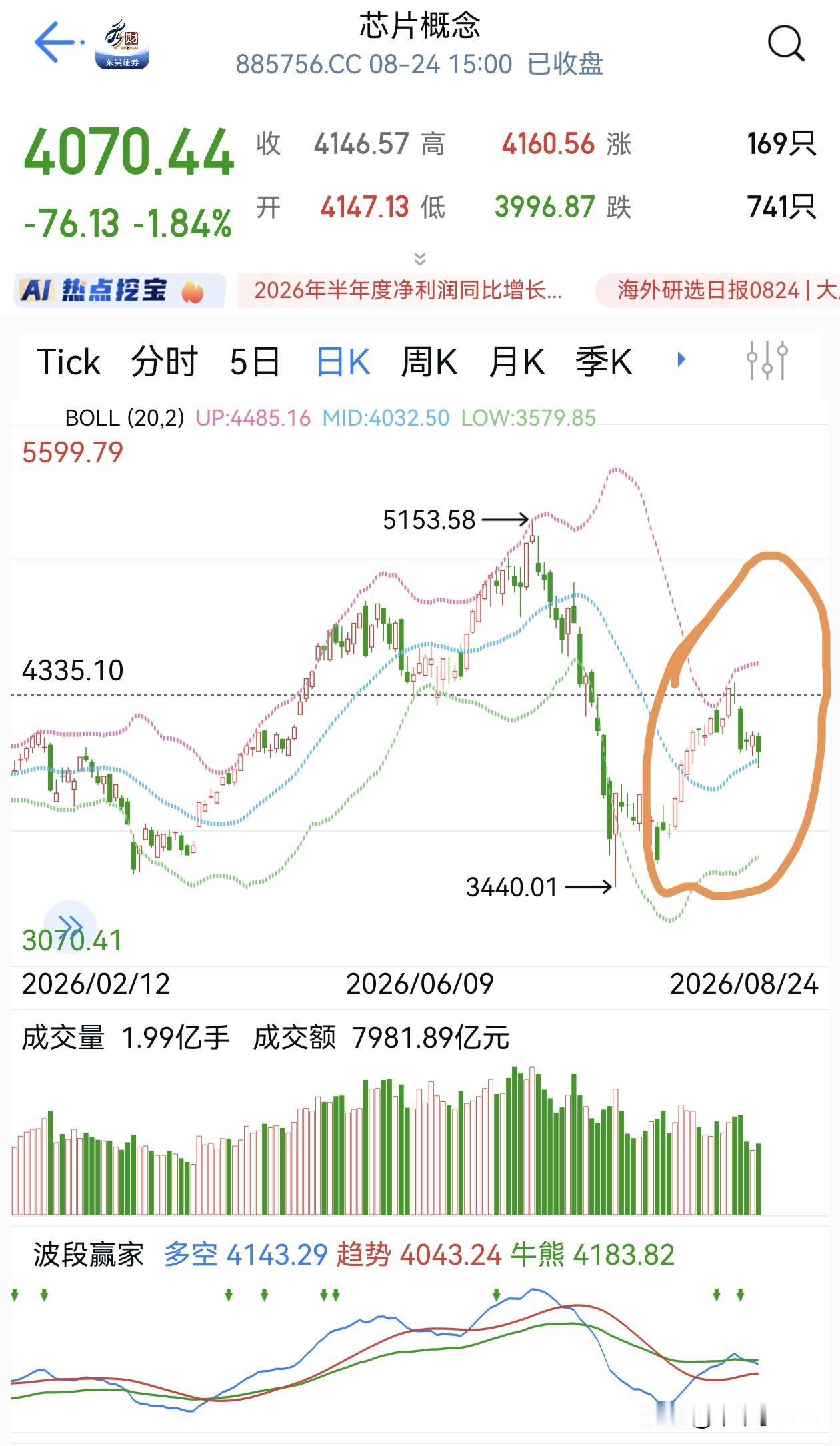This screenshot has width=840, height=1446.
Task: Go back with the blue arrow
Action: (x=55, y=42)
